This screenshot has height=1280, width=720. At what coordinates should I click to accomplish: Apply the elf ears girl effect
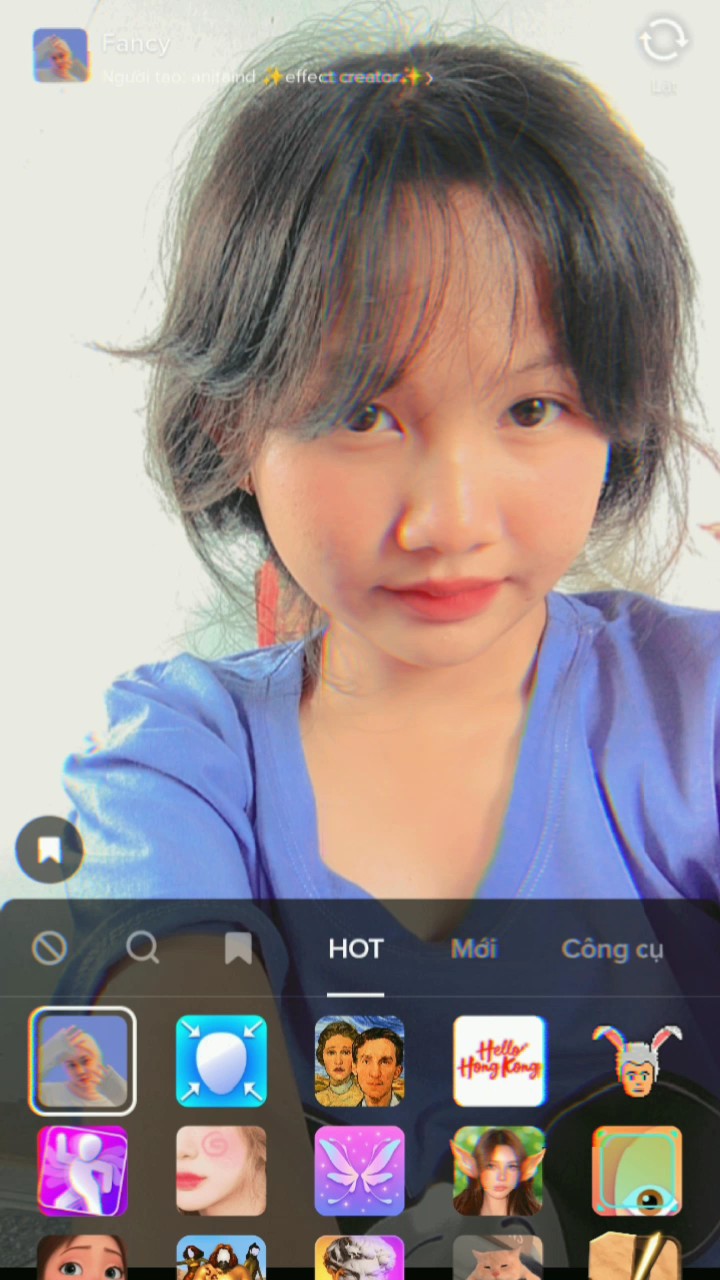click(x=499, y=1171)
